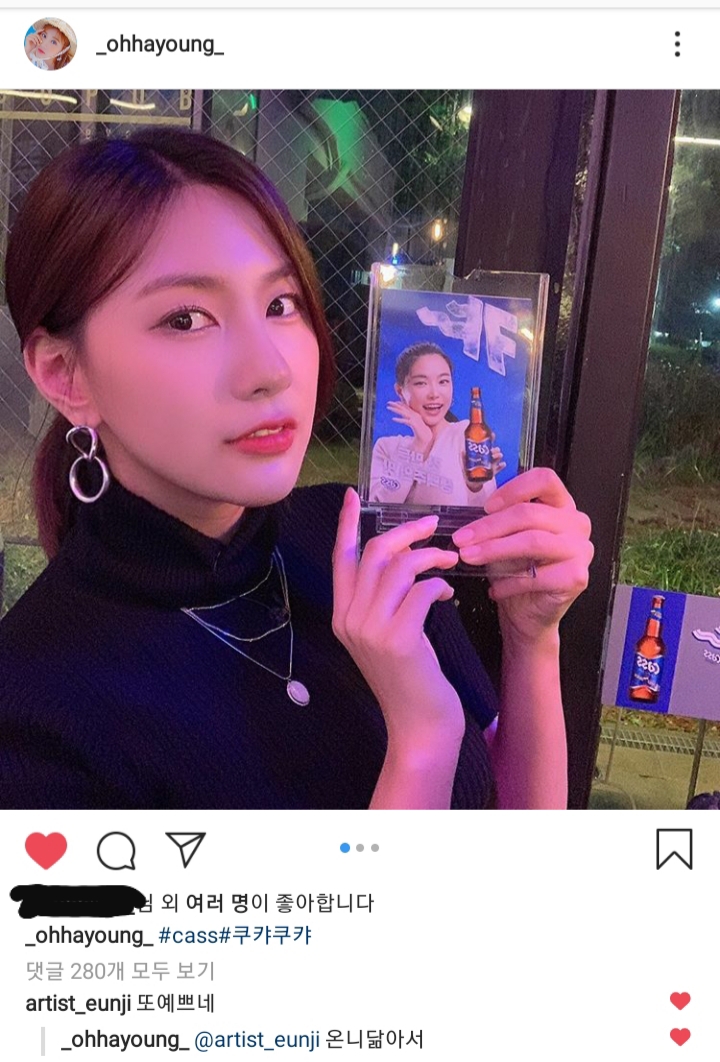The width and height of the screenshot is (720, 1062).
Task: Bookmark this post
Action: 674,849
